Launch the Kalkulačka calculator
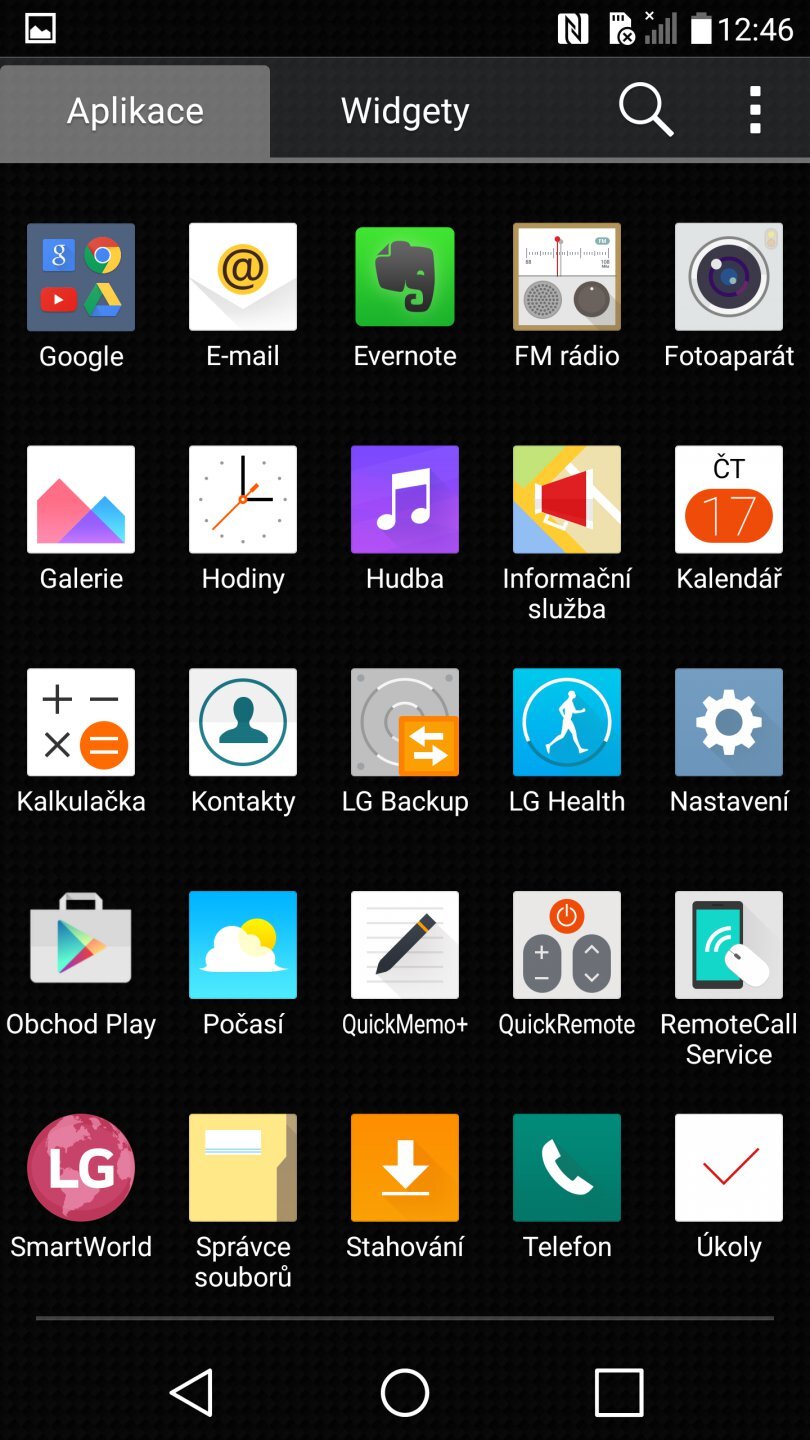 click(80, 722)
